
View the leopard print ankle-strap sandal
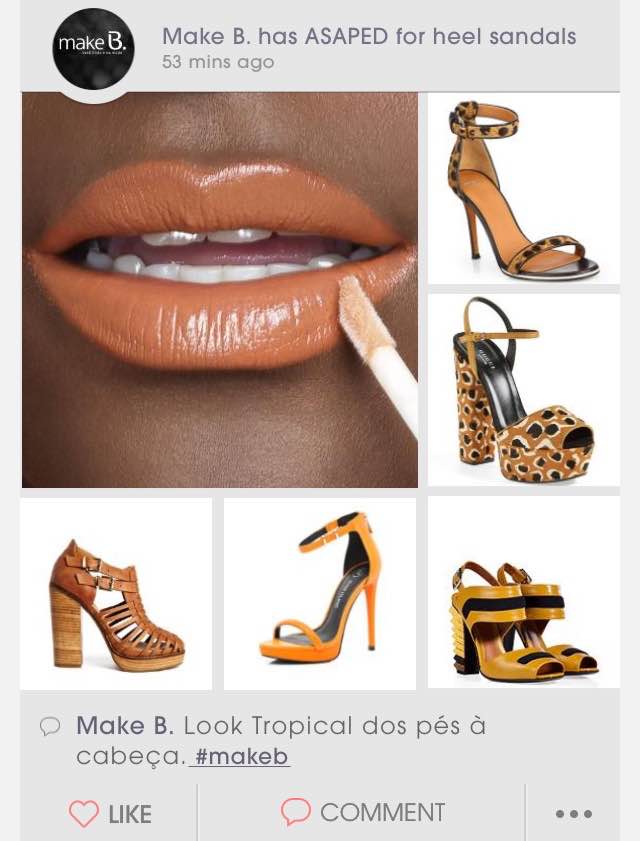tap(524, 189)
